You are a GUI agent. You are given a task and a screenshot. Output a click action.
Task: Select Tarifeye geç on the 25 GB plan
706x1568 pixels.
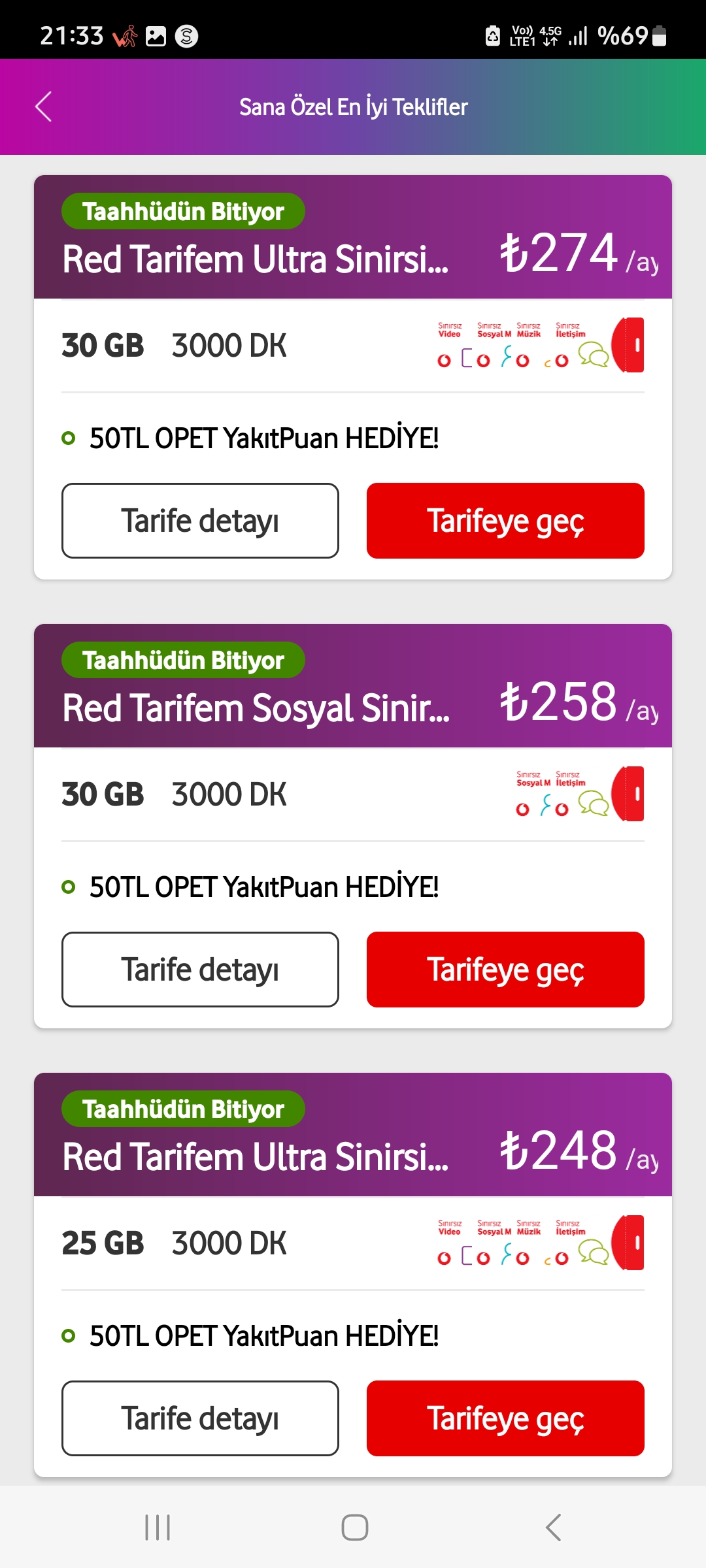tap(505, 1418)
